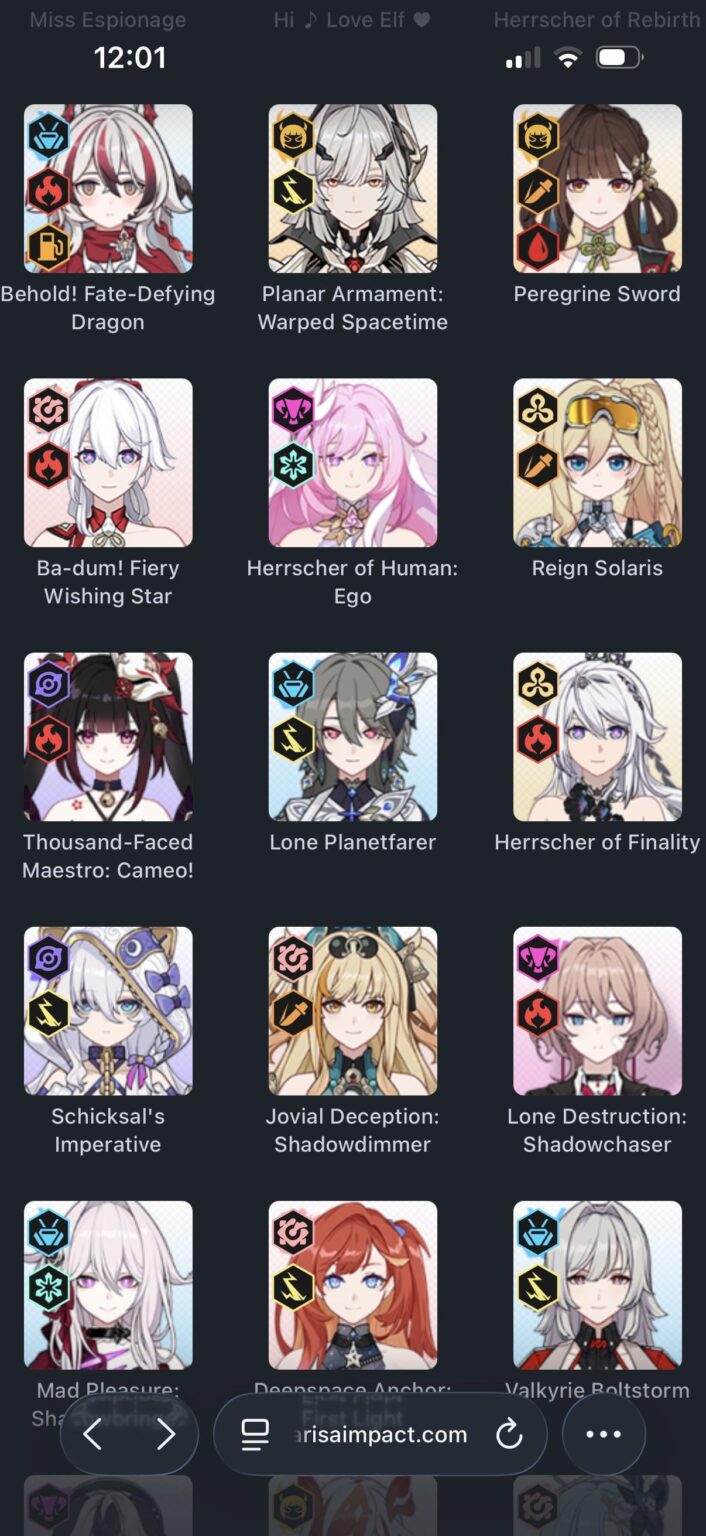Select Thousand-Faced Maestro: Cameo! card

pos(108,736)
